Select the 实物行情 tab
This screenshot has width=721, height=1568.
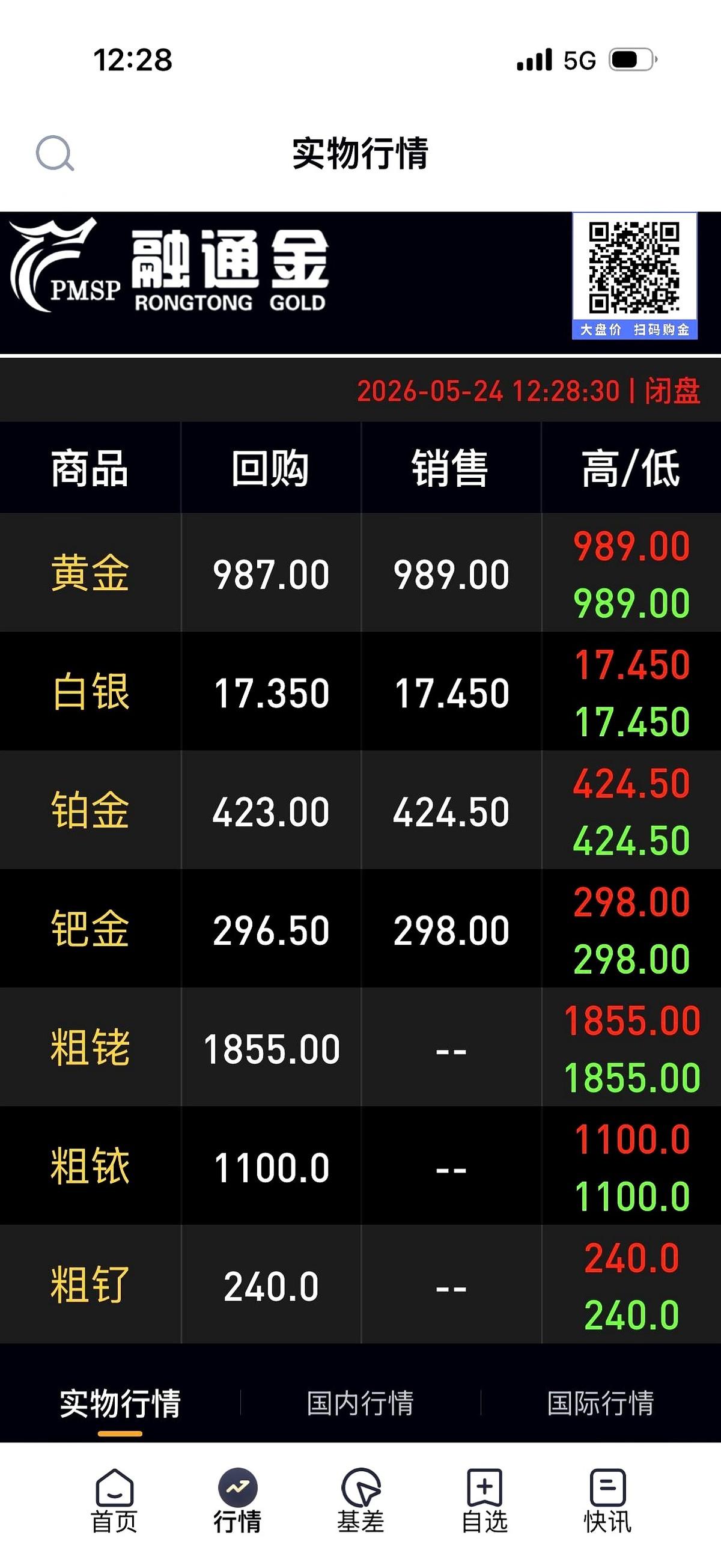[121, 1404]
